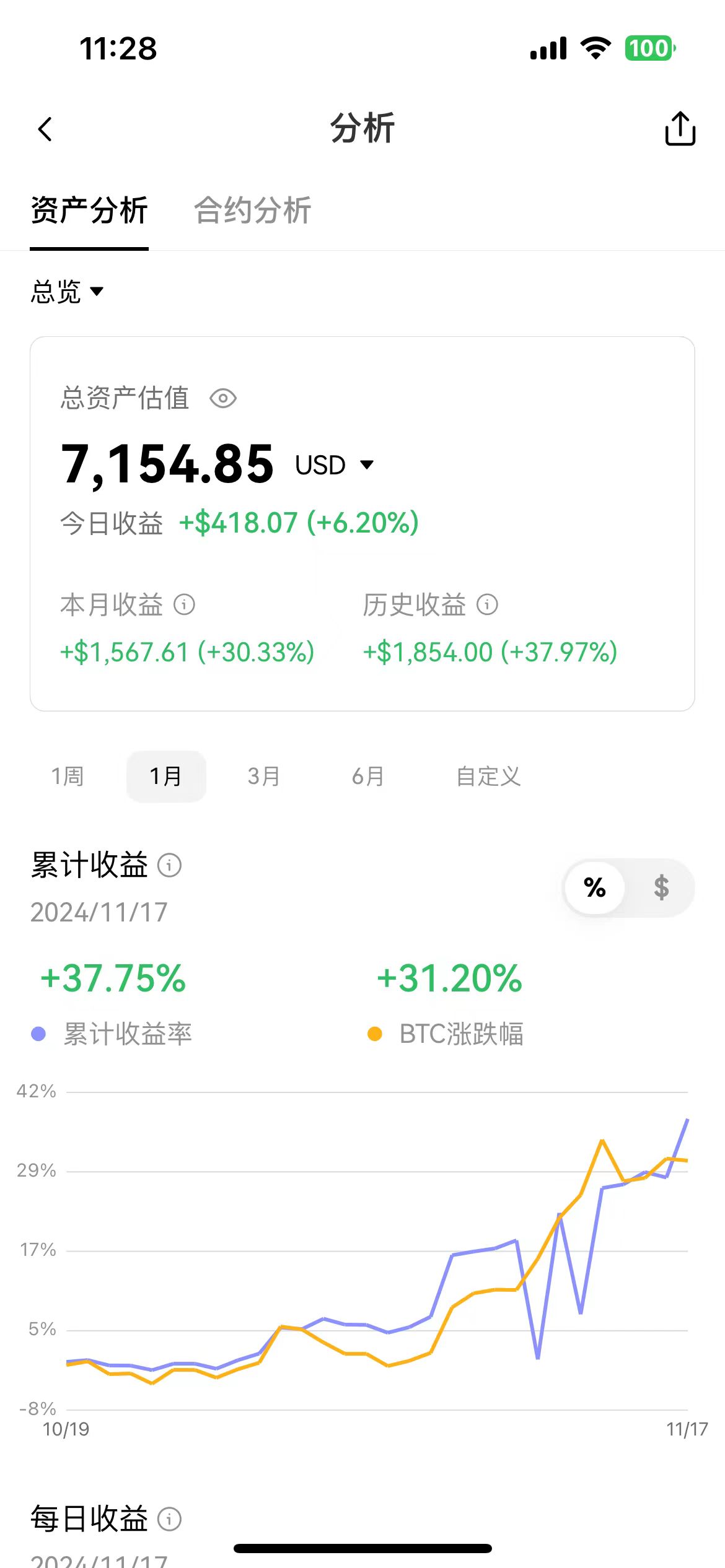Select the 资产分析 tab
The height and width of the screenshot is (1568, 725).
[x=89, y=210]
